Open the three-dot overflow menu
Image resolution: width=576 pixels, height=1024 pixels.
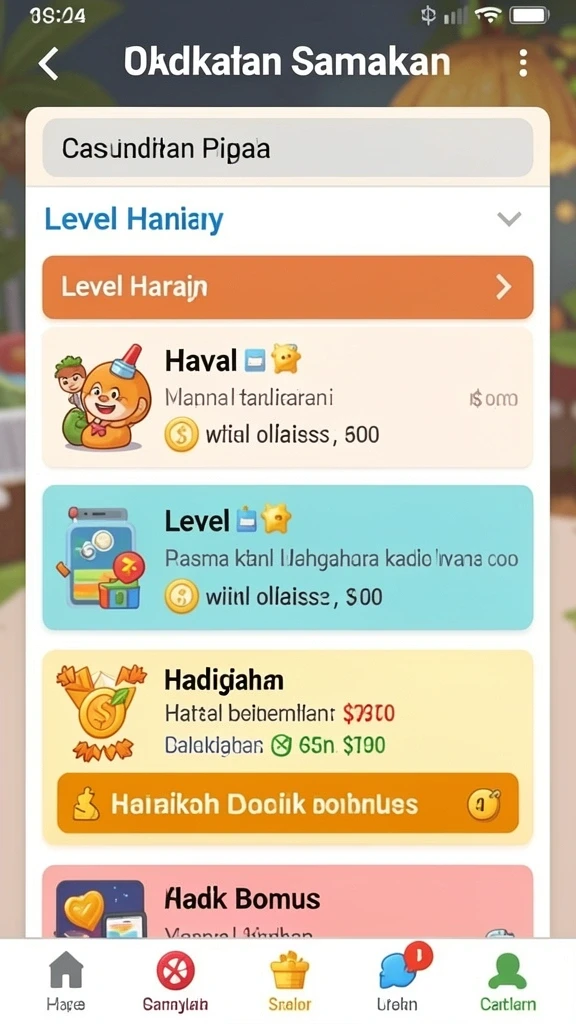pyautogui.click(x=522, y=63)
